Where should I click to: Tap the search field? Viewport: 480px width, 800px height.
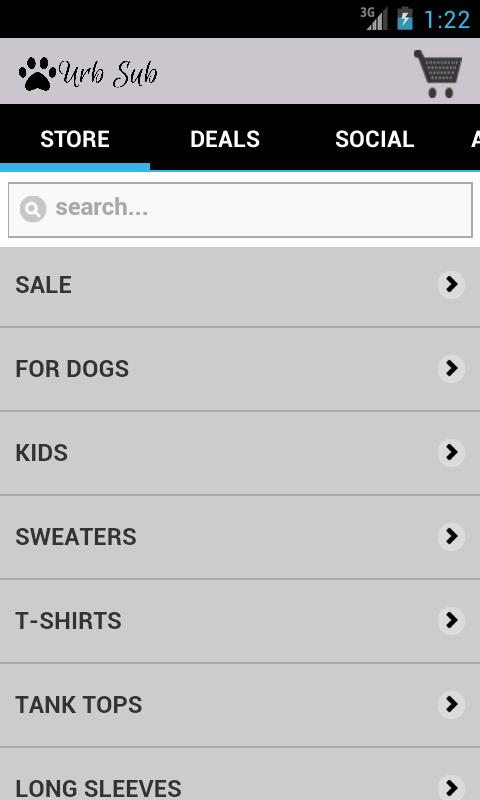(x=240, y=210)
